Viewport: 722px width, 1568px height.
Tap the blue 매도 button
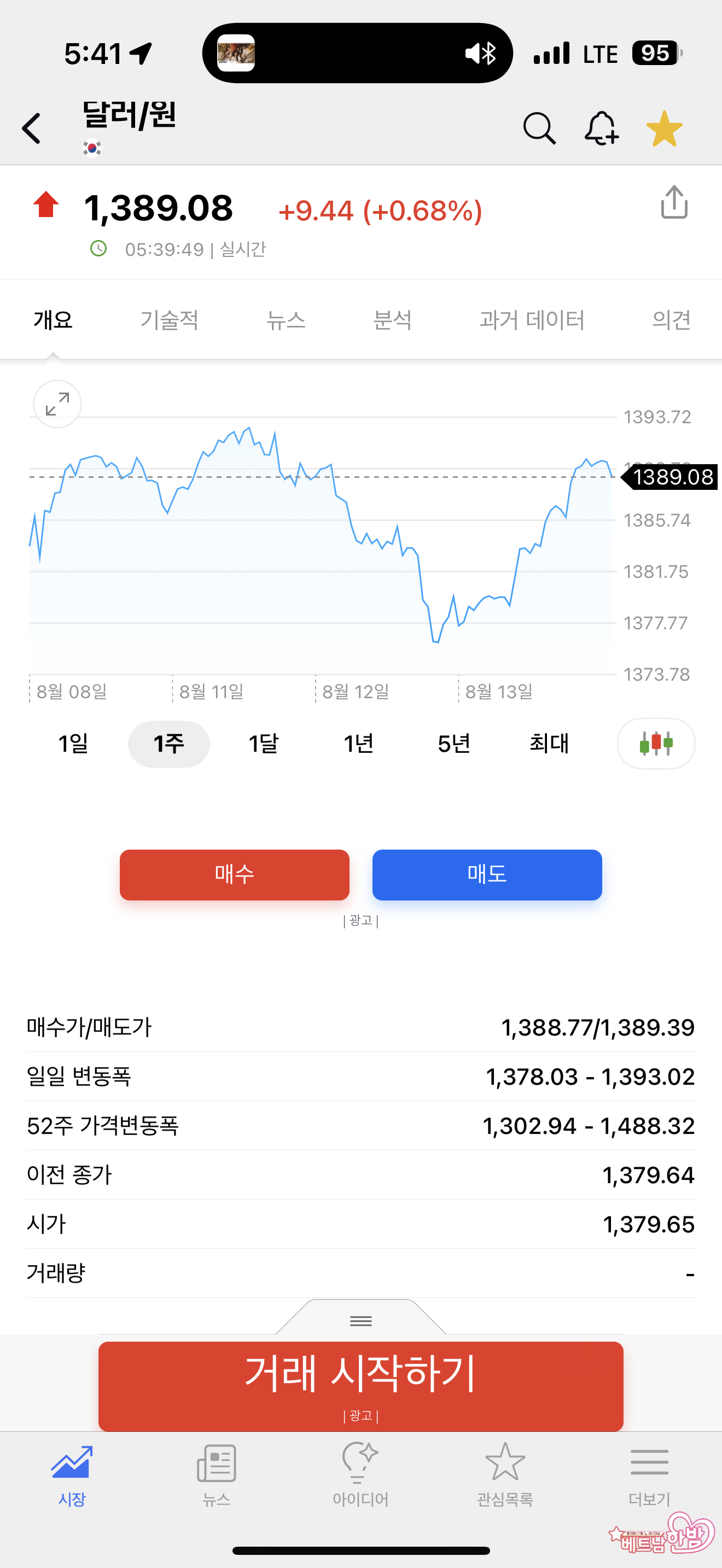point(487,875)
